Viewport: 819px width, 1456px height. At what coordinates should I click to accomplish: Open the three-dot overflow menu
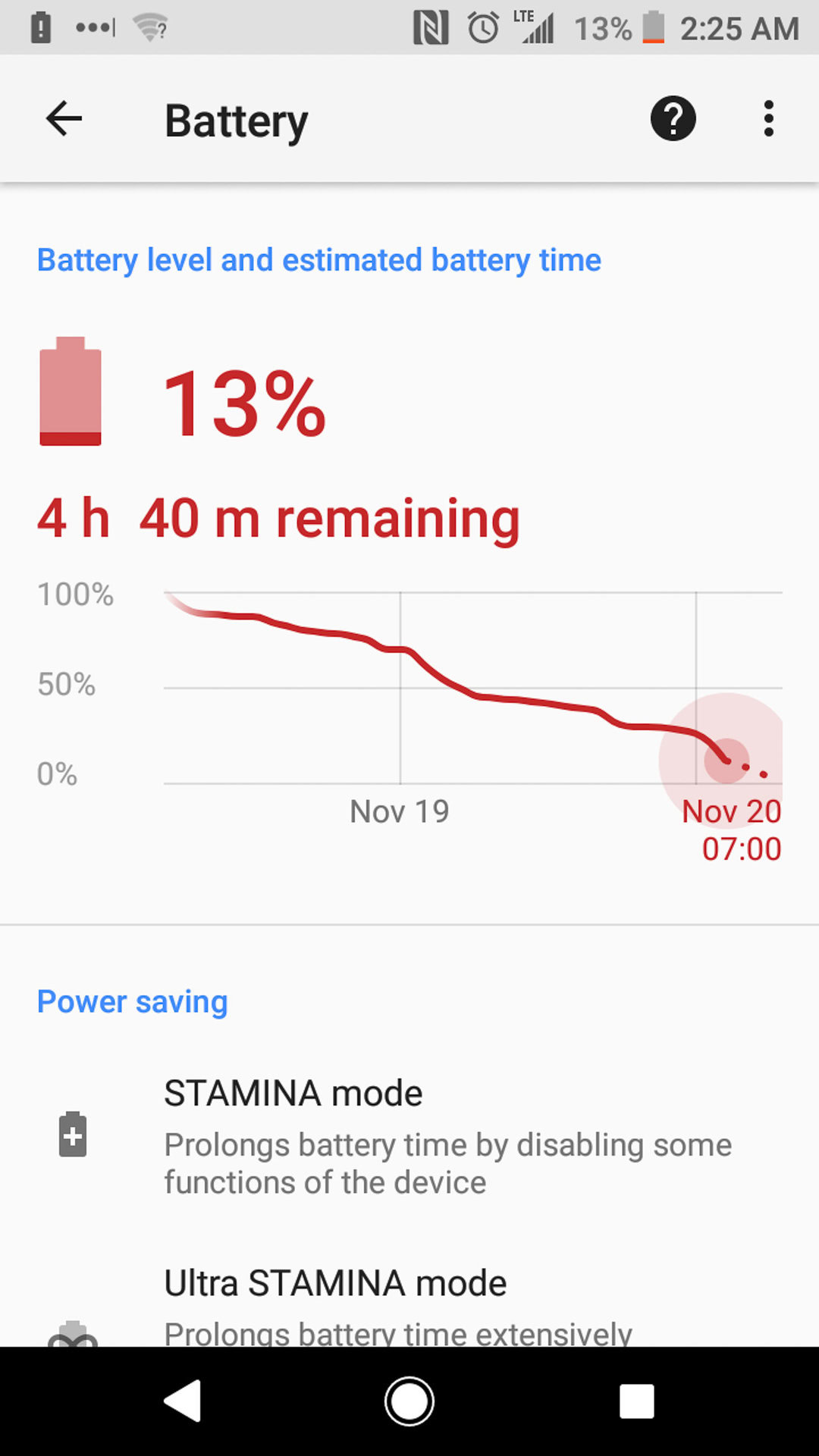click(x=768, y=119)
